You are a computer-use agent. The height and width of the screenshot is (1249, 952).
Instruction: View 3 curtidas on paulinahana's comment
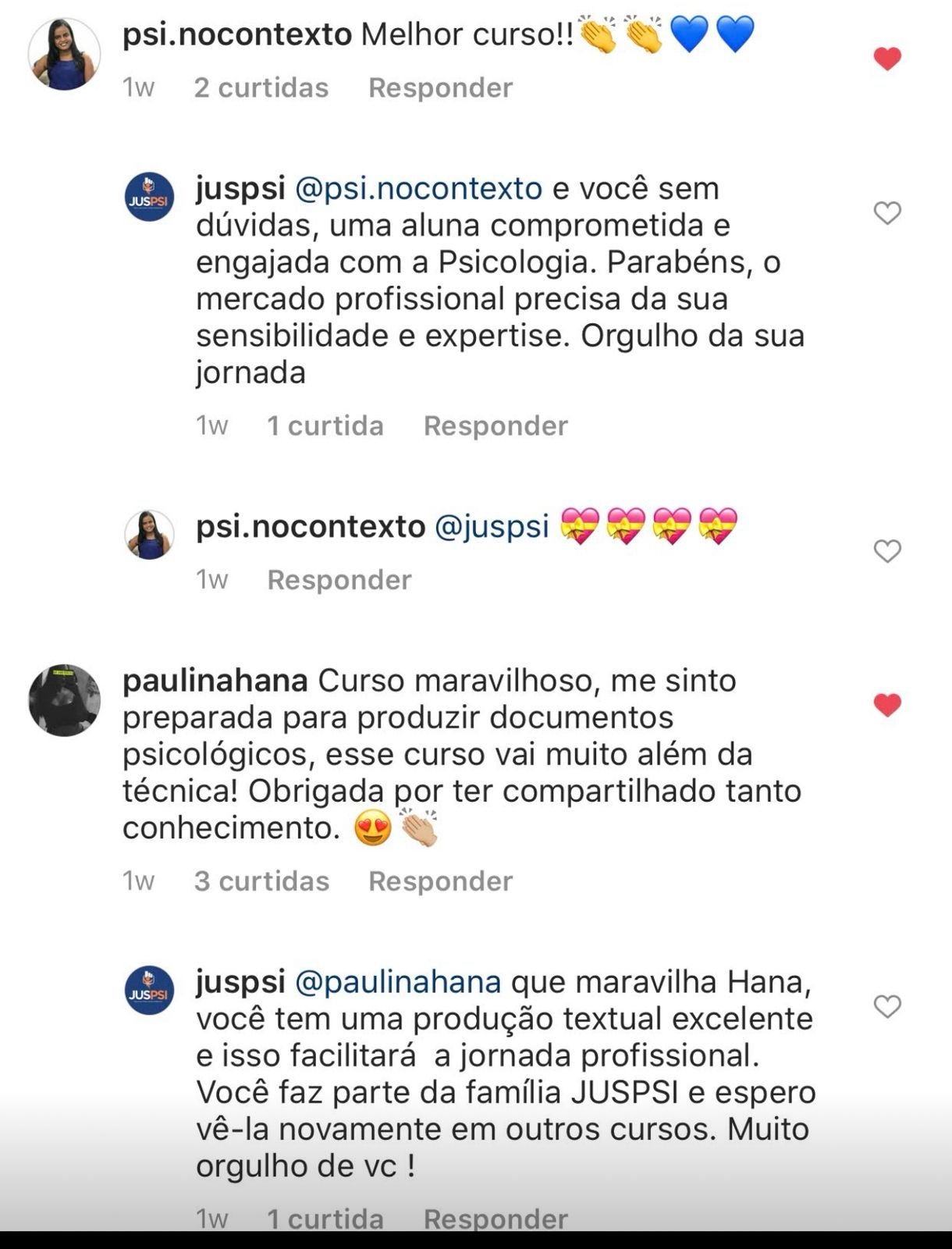point(261,881)
